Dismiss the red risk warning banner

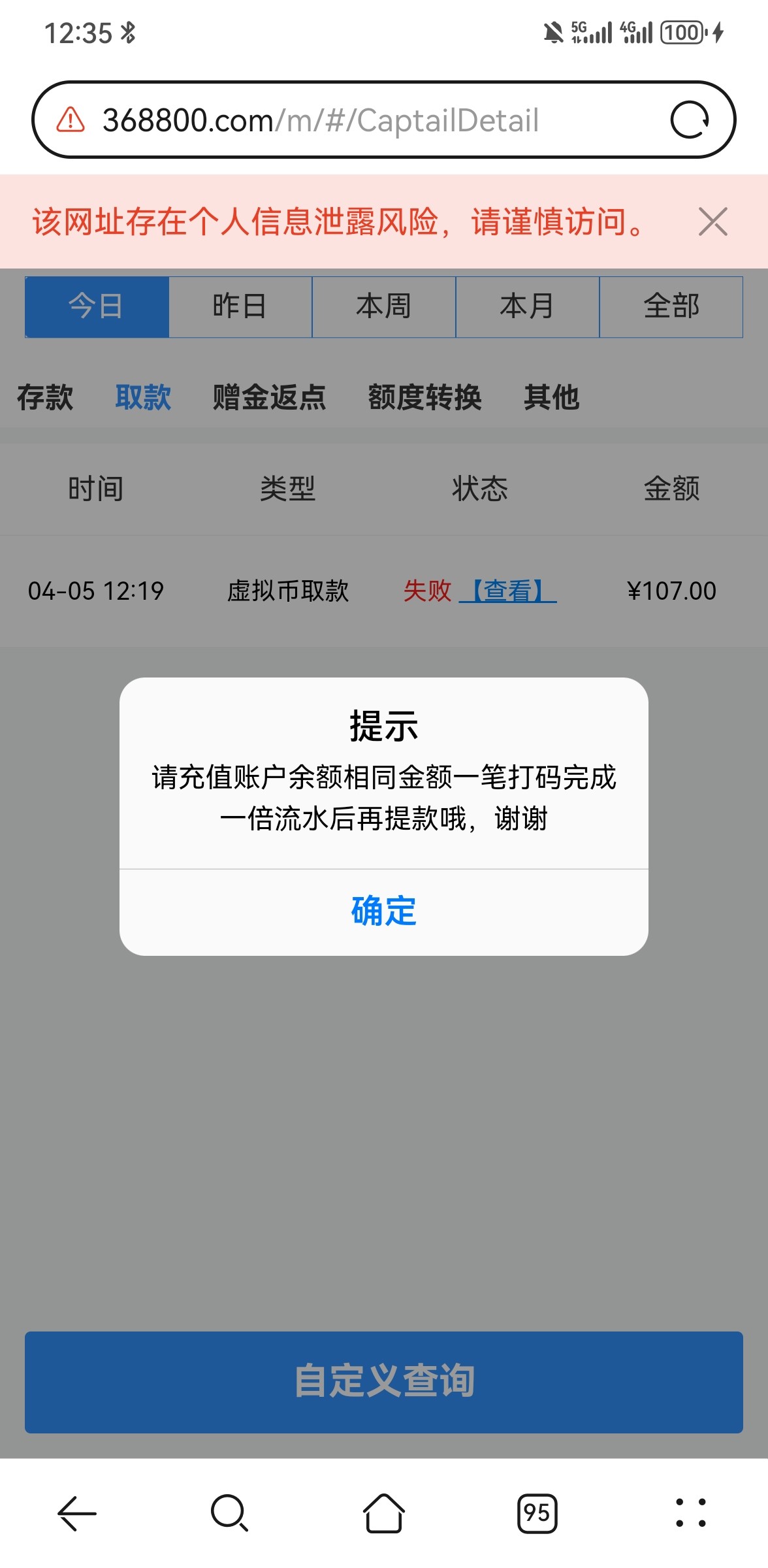point(712,221)
